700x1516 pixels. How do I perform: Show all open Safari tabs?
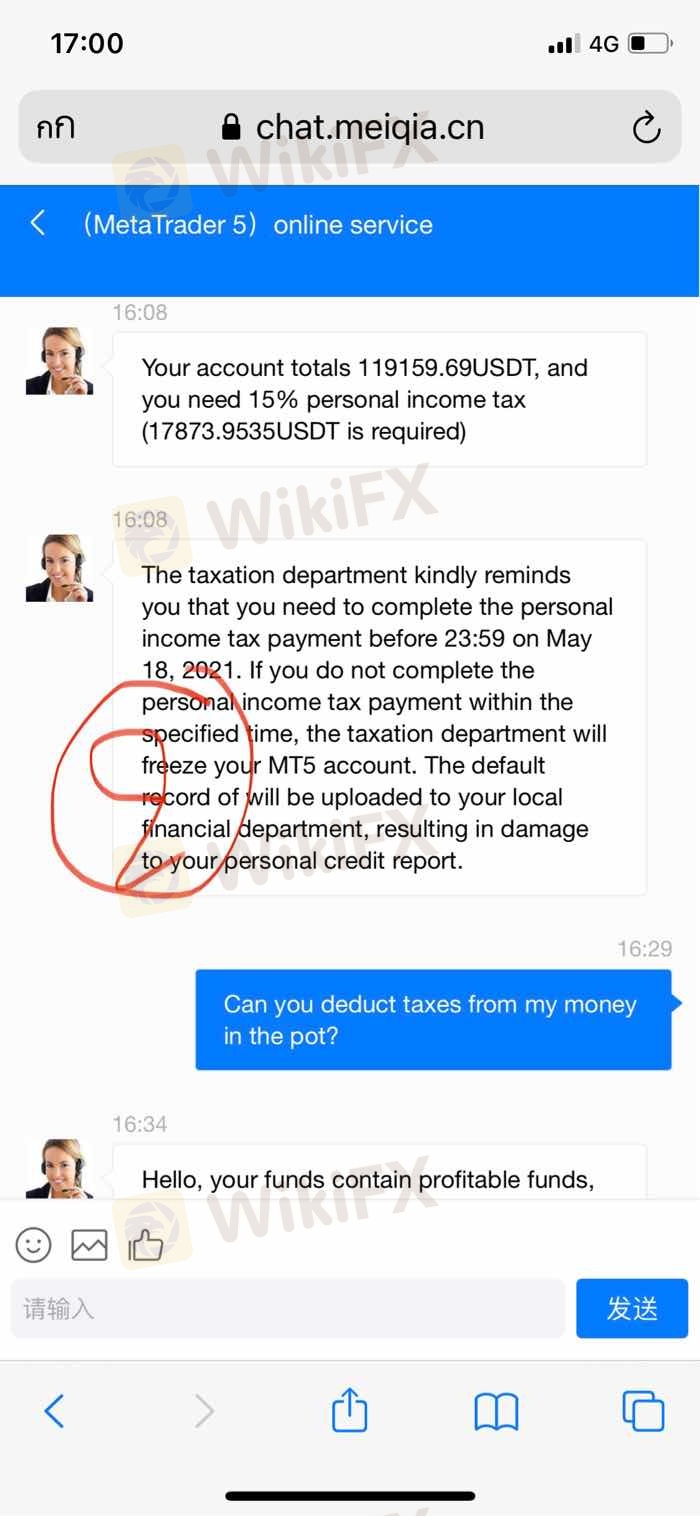[643, 1412]
